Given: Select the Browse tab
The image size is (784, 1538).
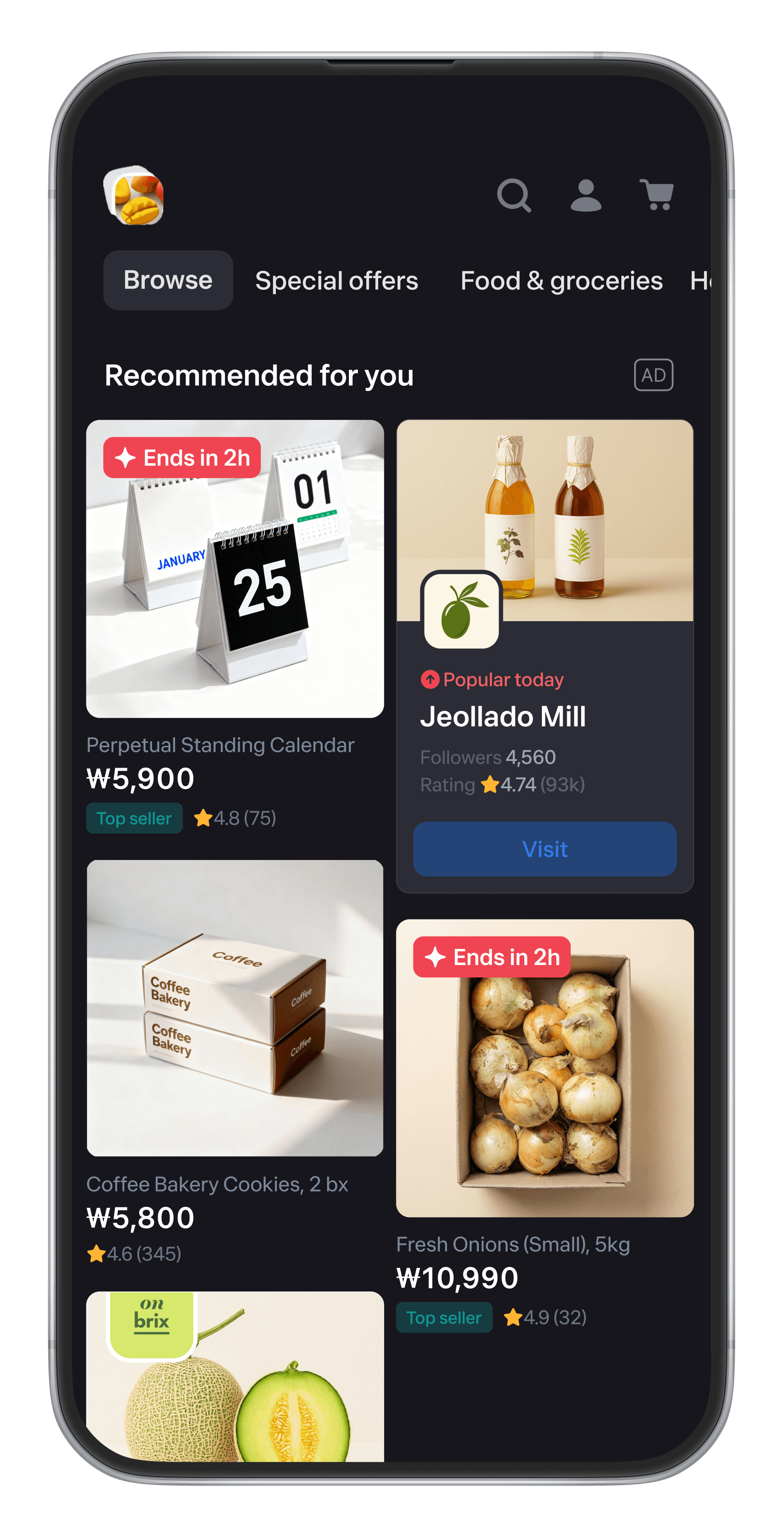Looking at the screenshot, I should coord(168,280).
